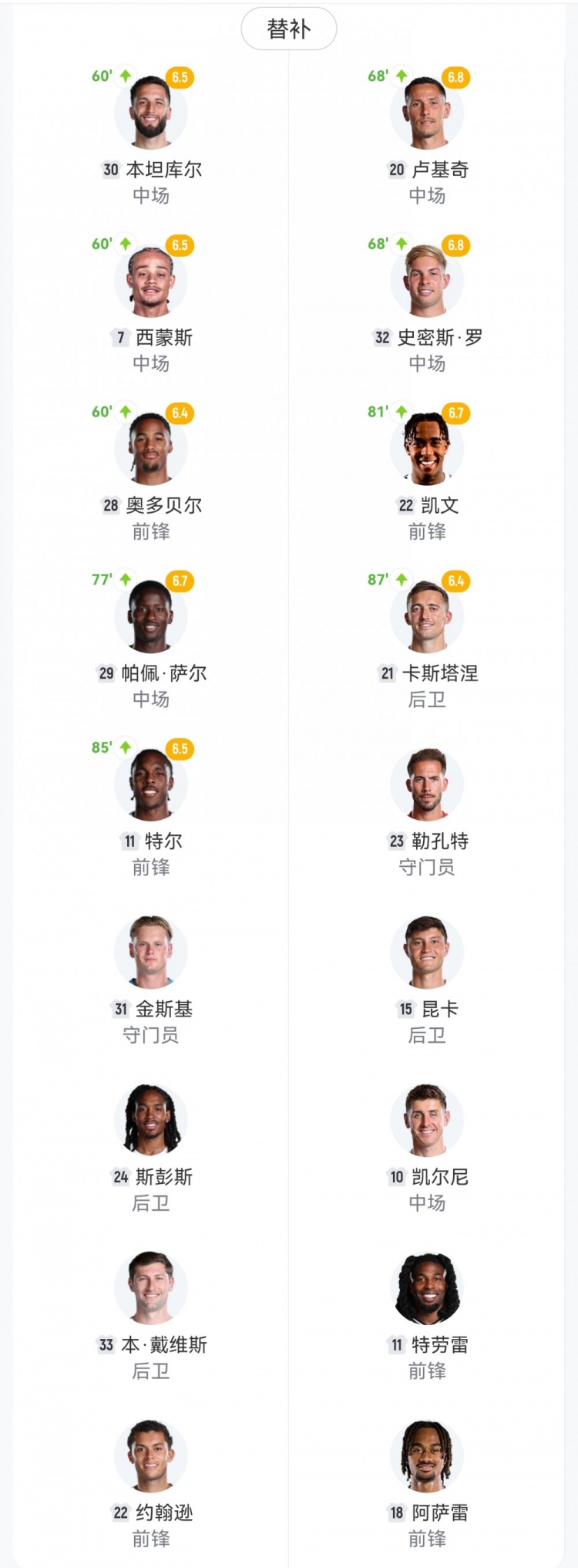Tap forward 奥多贝尔

(151, 449)
